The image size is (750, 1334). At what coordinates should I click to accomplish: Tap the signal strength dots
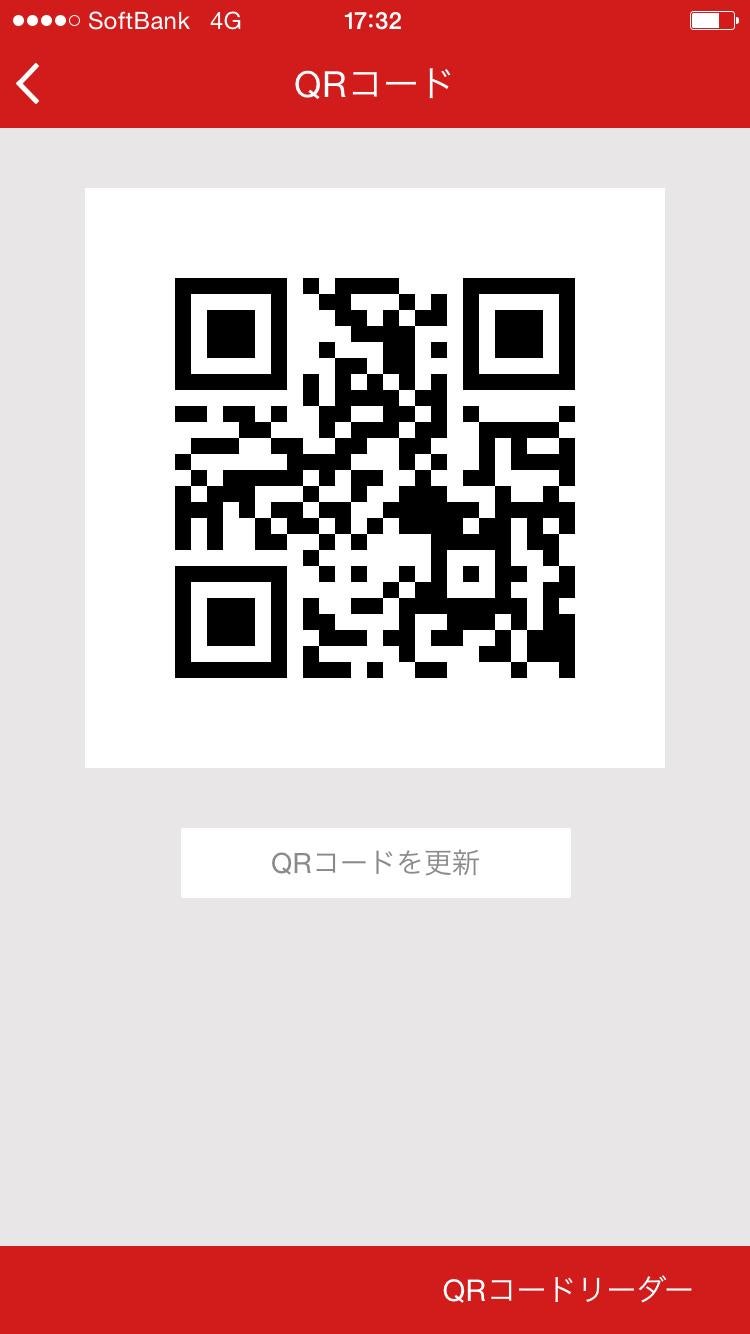[44, 18]
